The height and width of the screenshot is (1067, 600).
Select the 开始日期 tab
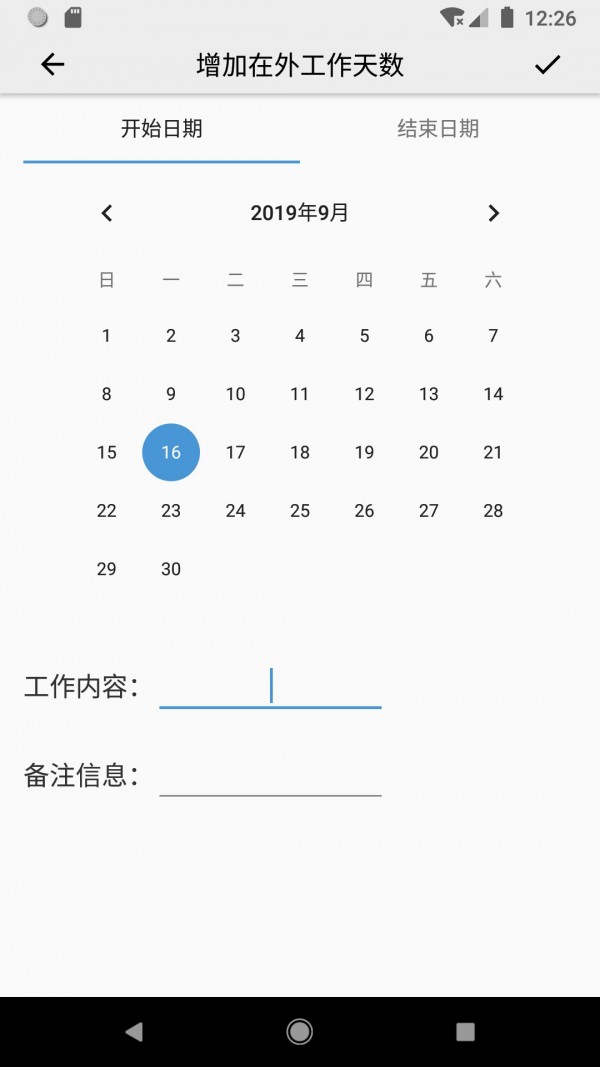coord(162,129)
